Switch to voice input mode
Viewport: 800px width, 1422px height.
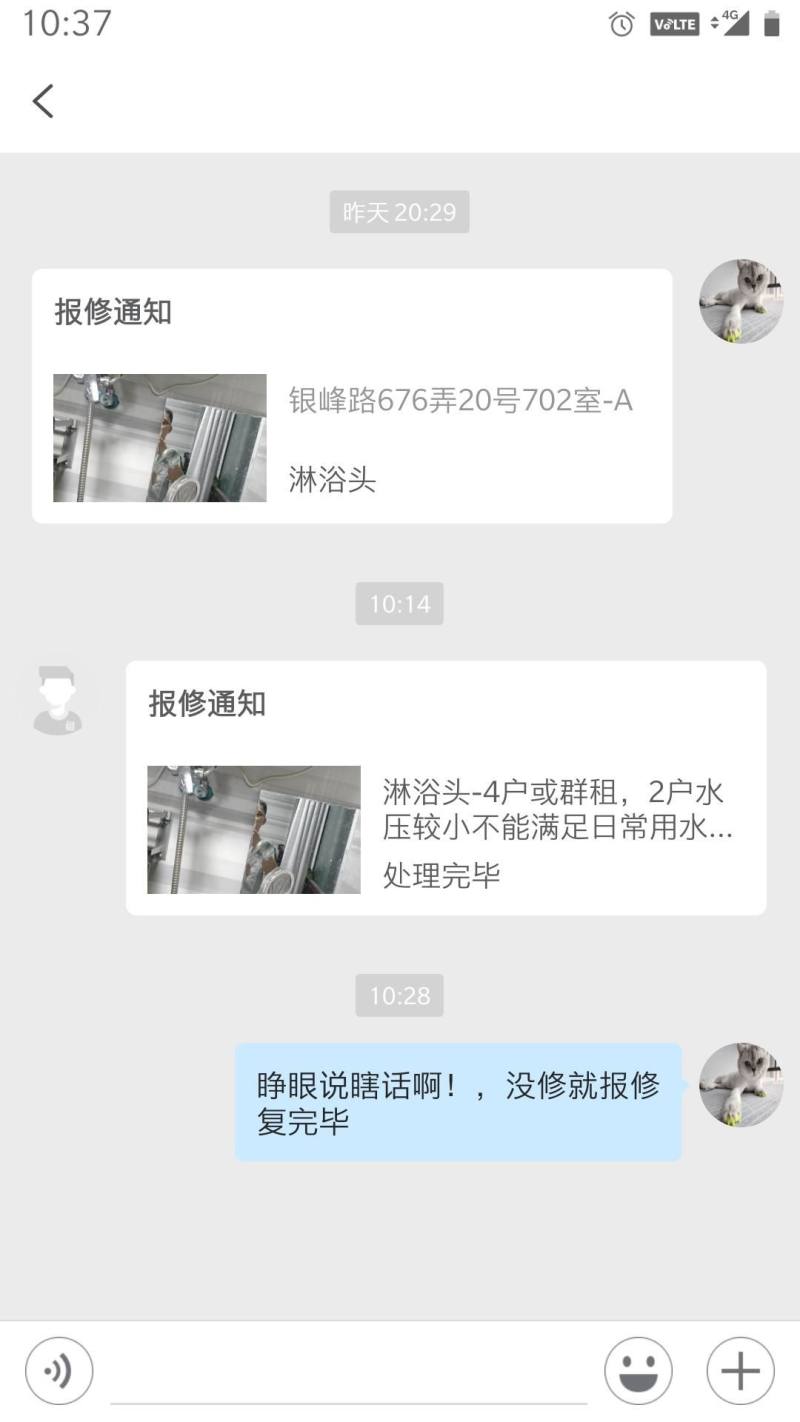tap(59, 1371)
